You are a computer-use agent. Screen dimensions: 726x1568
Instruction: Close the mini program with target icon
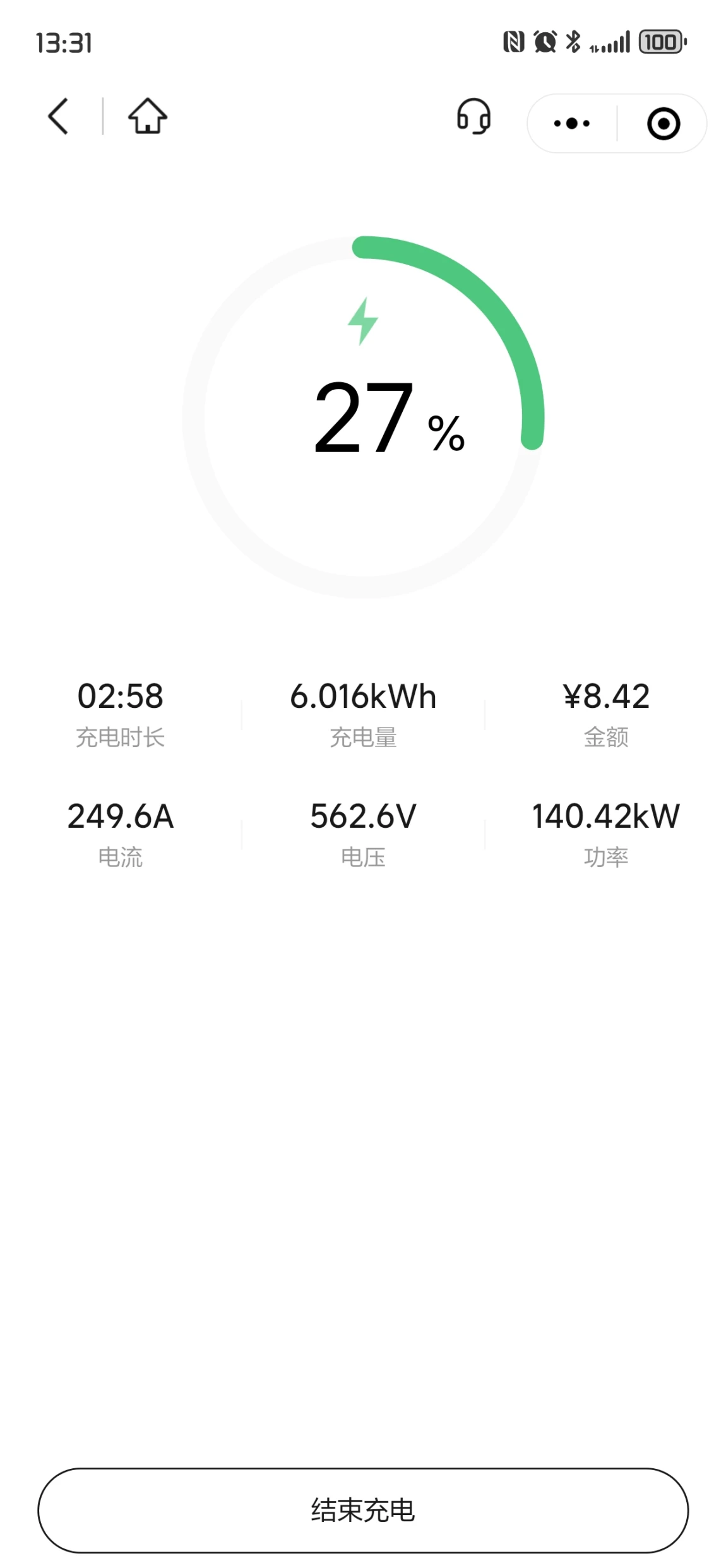(664, 124)
